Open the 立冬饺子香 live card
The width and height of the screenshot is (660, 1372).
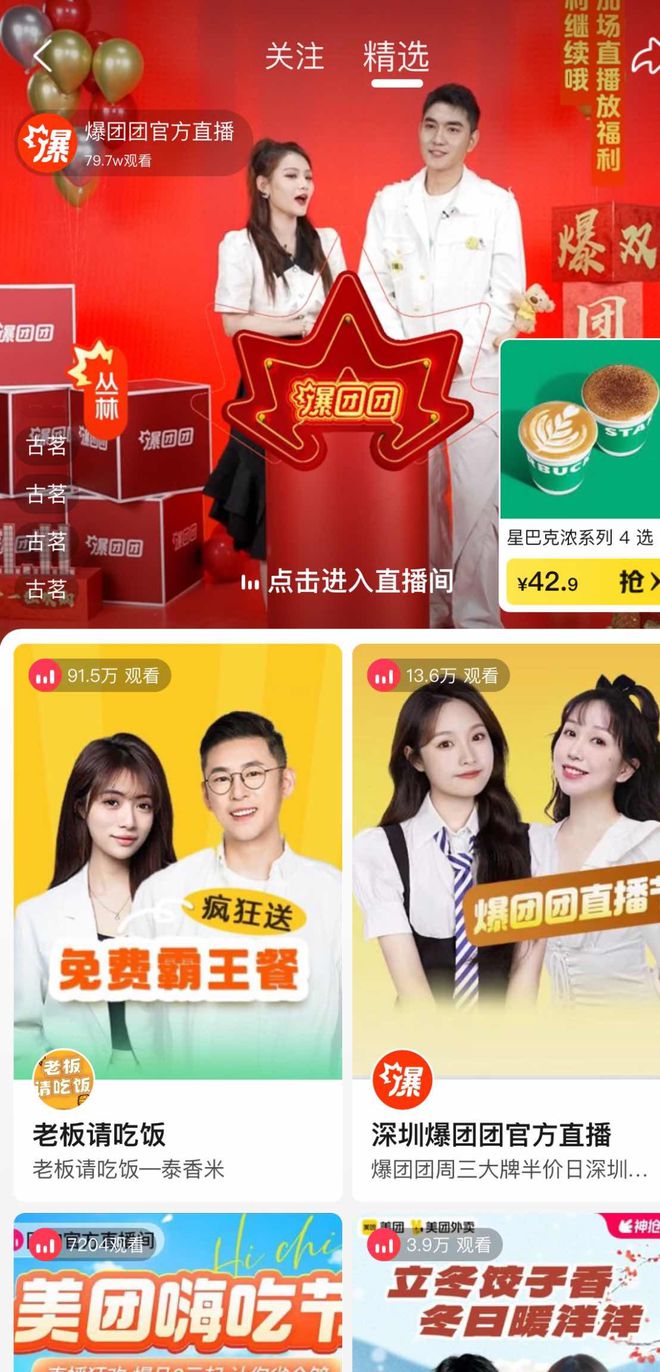click(506, 1300)
